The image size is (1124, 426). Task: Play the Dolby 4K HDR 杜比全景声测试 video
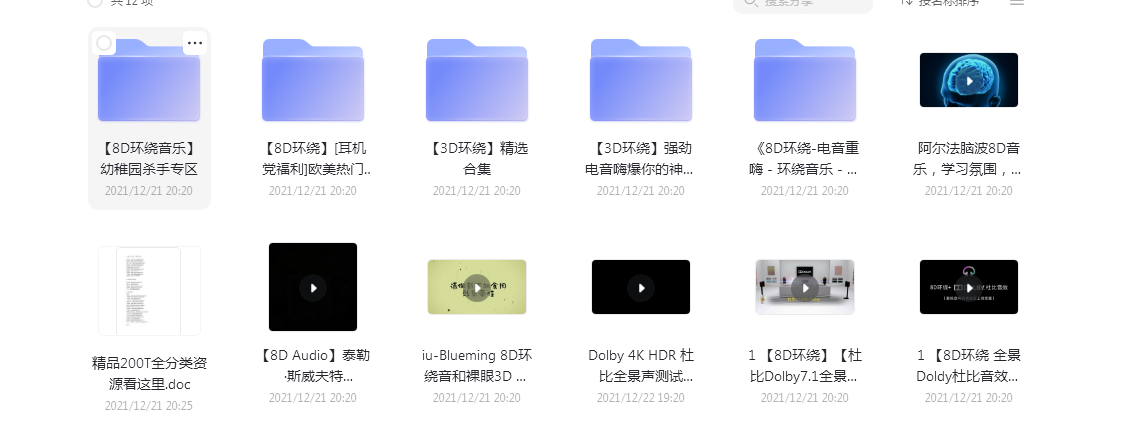click(x=641, y=287)
